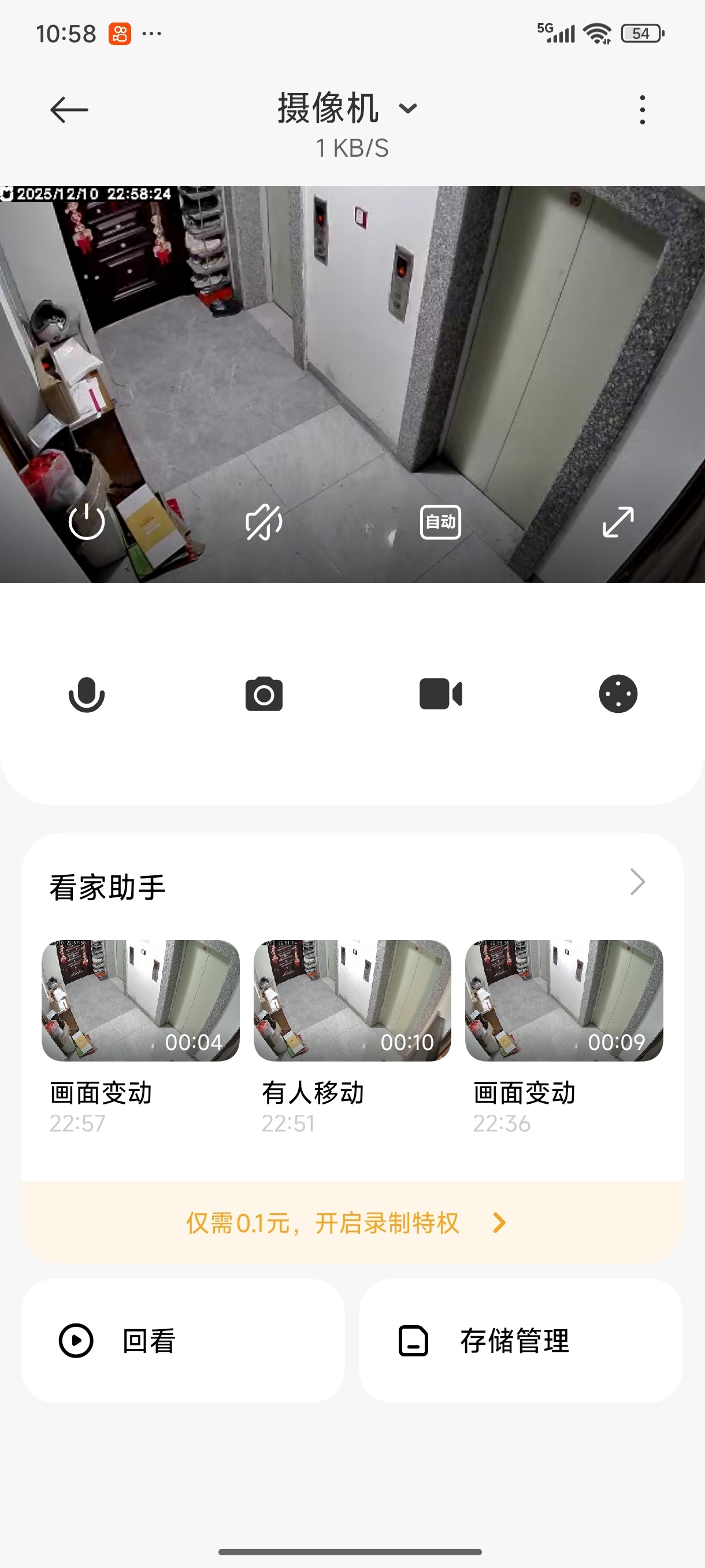The width and height of the screenshot is (705, 1568).
Task: Tap the power icon on the video
Action: [86, 522]
